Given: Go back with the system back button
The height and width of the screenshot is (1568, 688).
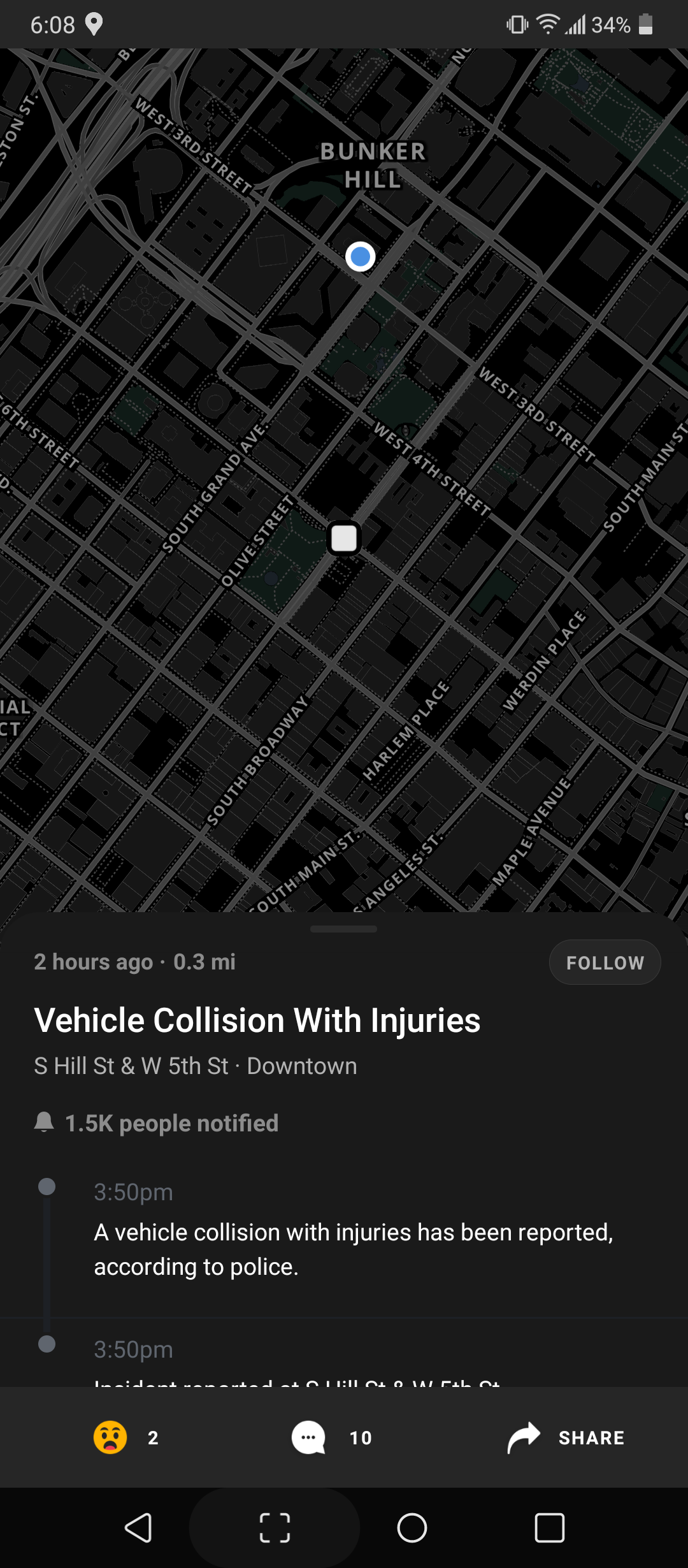Looking at the screenshot, I should [x=138, y=1528].
